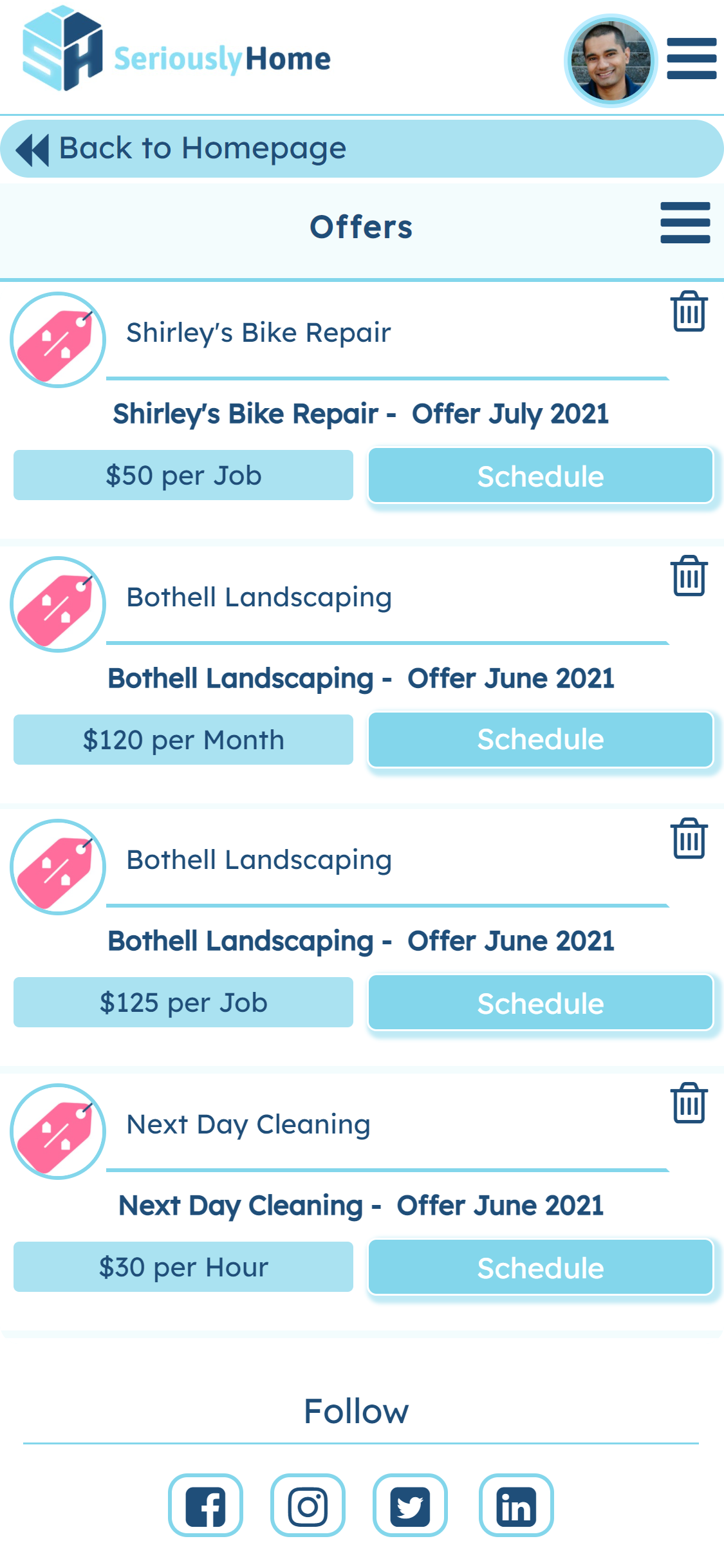This screenshot has width=724, height=1568.
Task: Open the main hamburger menu beside the profile photo
Action: coord(691,59)
